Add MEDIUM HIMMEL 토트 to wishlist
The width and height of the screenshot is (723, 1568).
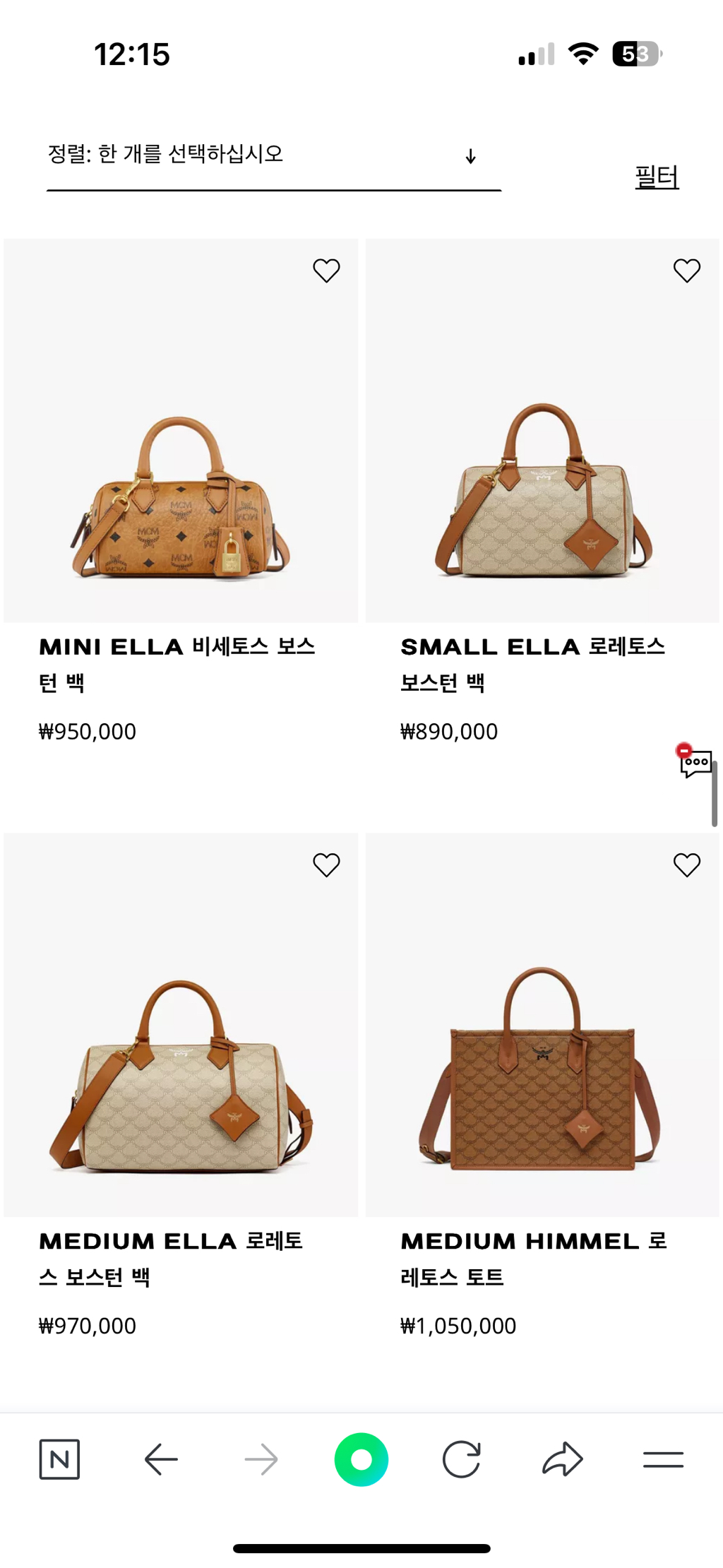(x=686, y=865)
